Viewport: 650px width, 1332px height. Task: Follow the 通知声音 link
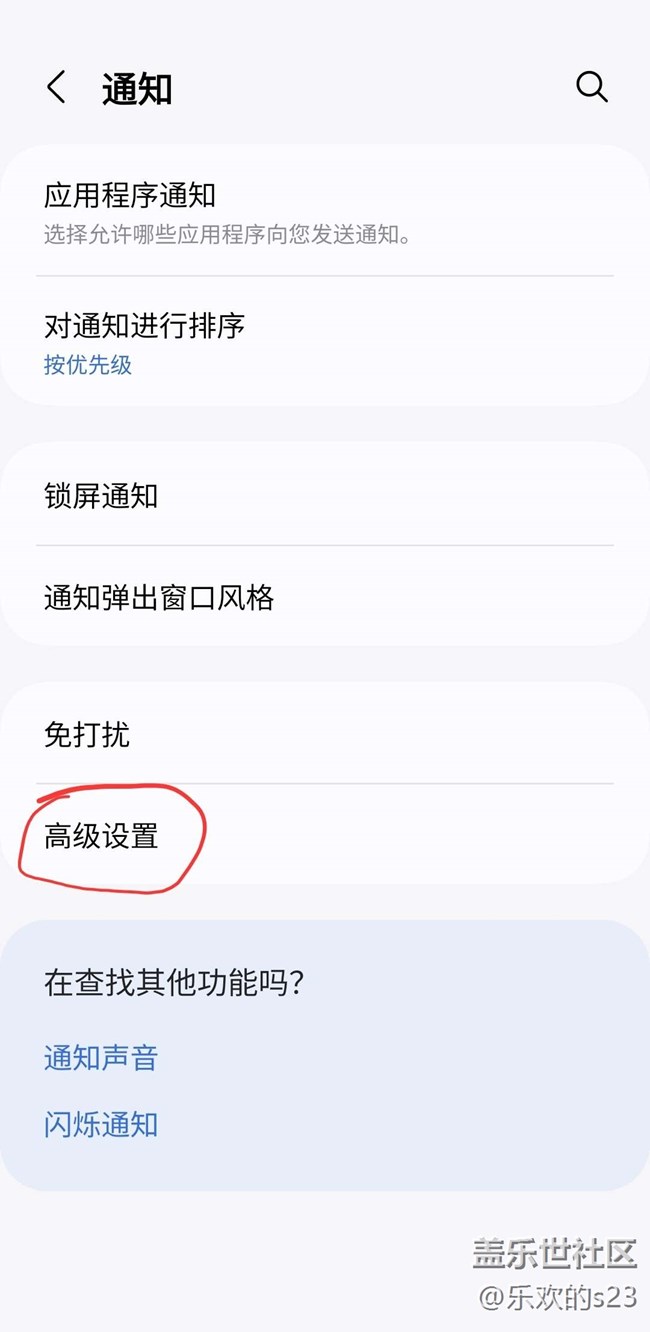pos(101,1058)
